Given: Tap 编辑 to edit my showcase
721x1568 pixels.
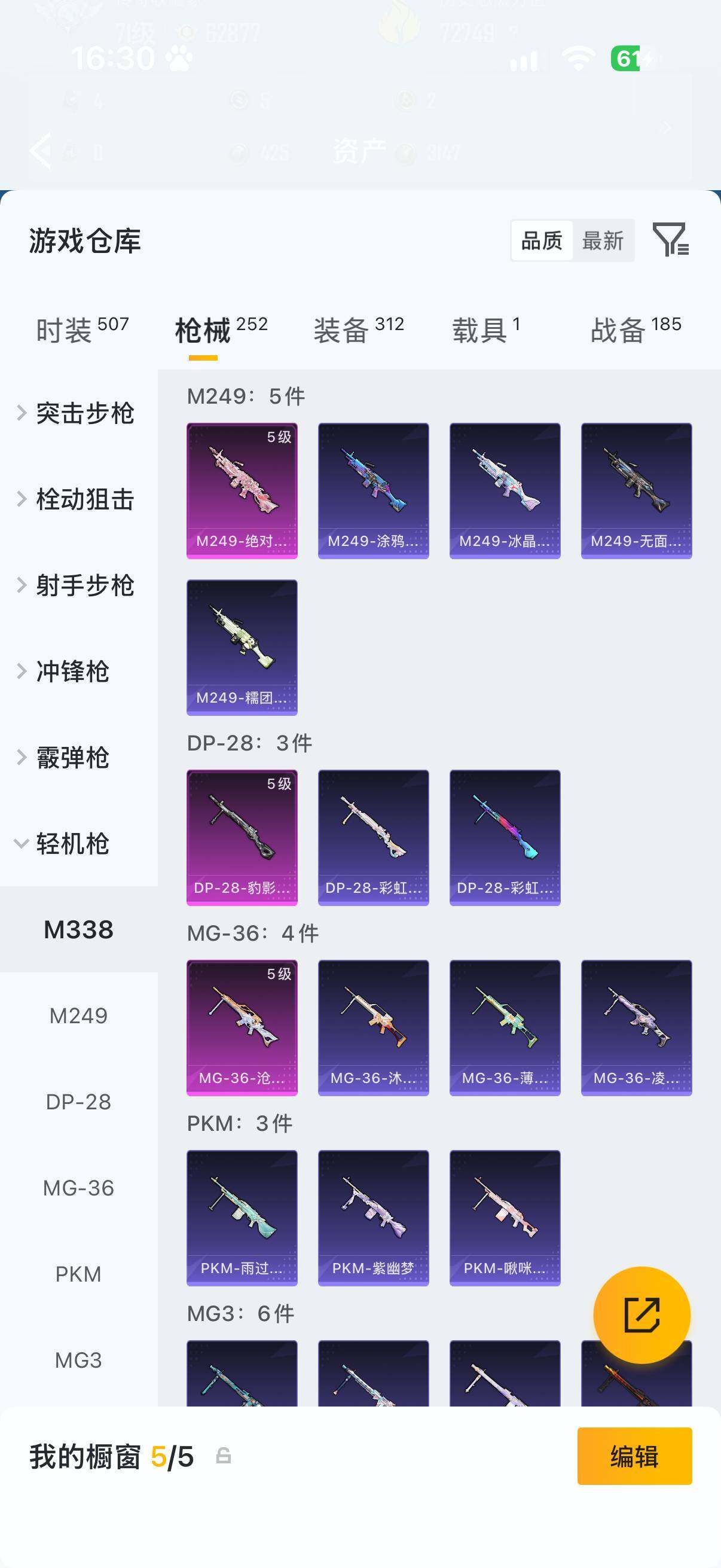Looking at the screenshot, I should (634, 1456).
